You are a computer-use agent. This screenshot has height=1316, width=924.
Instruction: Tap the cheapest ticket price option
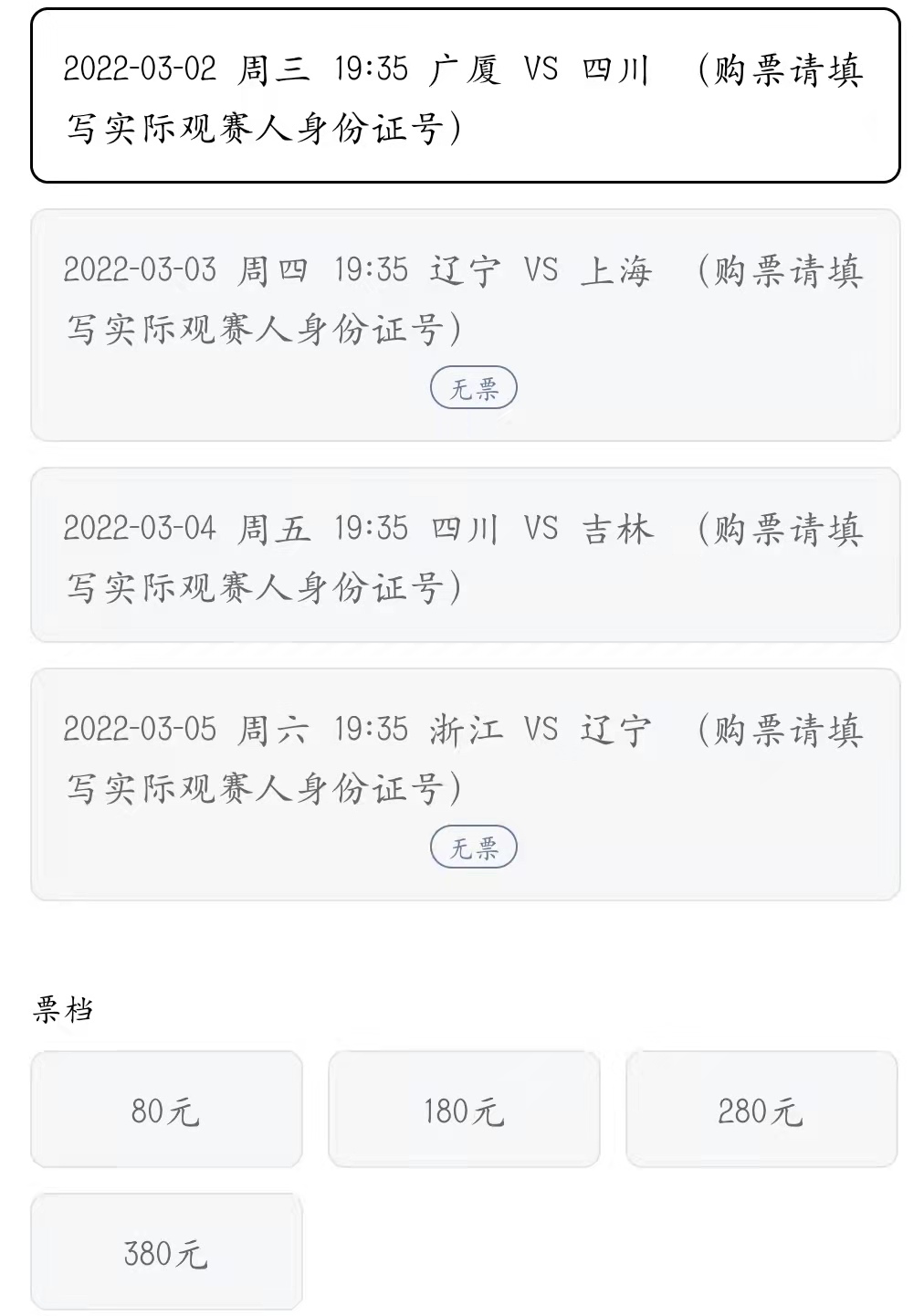click(x=166, y=1109)
